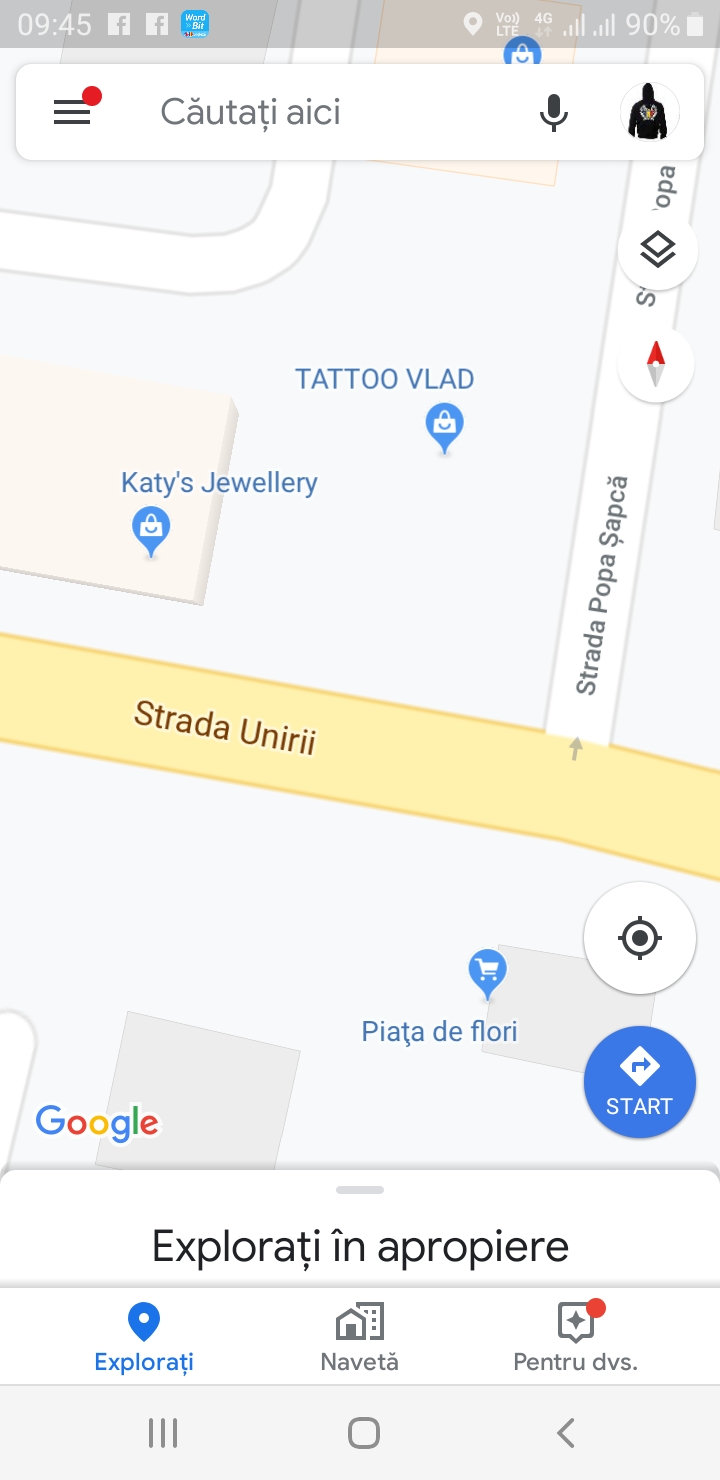Open the hamburger menu

[72, 113]
